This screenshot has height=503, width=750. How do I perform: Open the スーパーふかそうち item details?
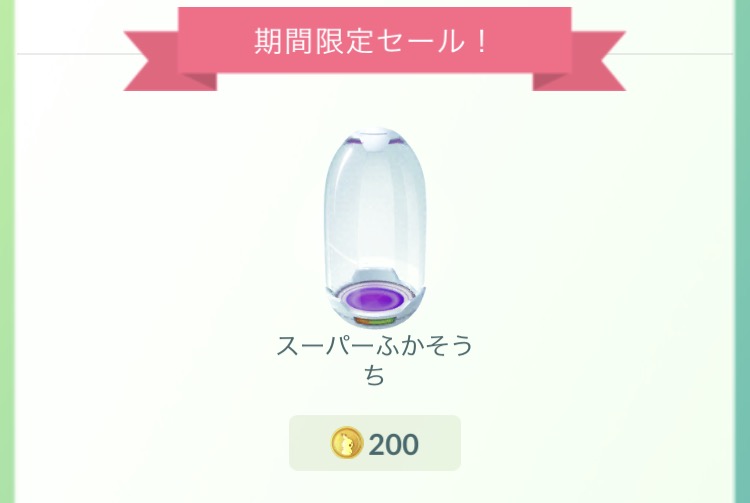point(375,229)
